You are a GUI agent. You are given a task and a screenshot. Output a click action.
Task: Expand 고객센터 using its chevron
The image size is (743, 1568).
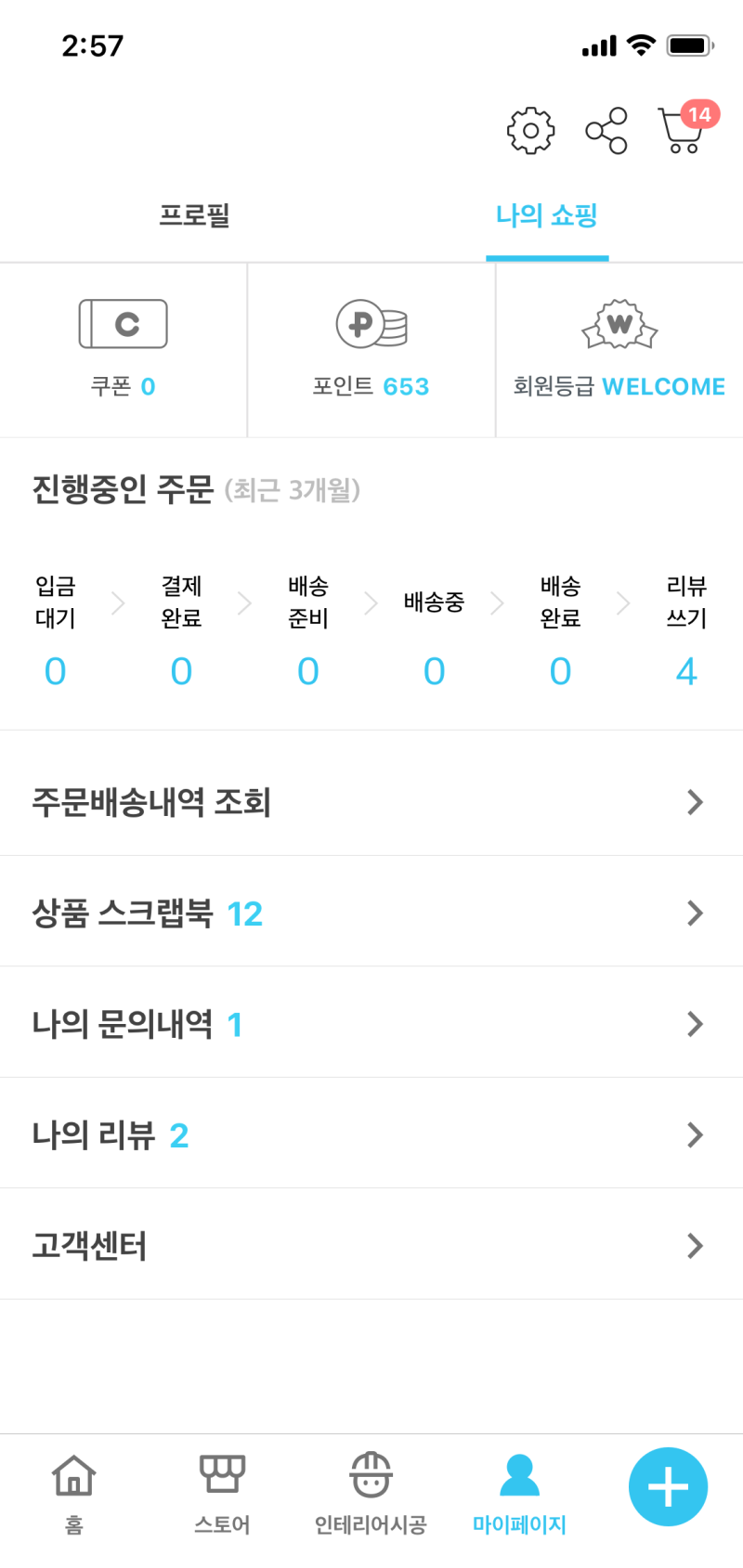[x=694, y=1246]
